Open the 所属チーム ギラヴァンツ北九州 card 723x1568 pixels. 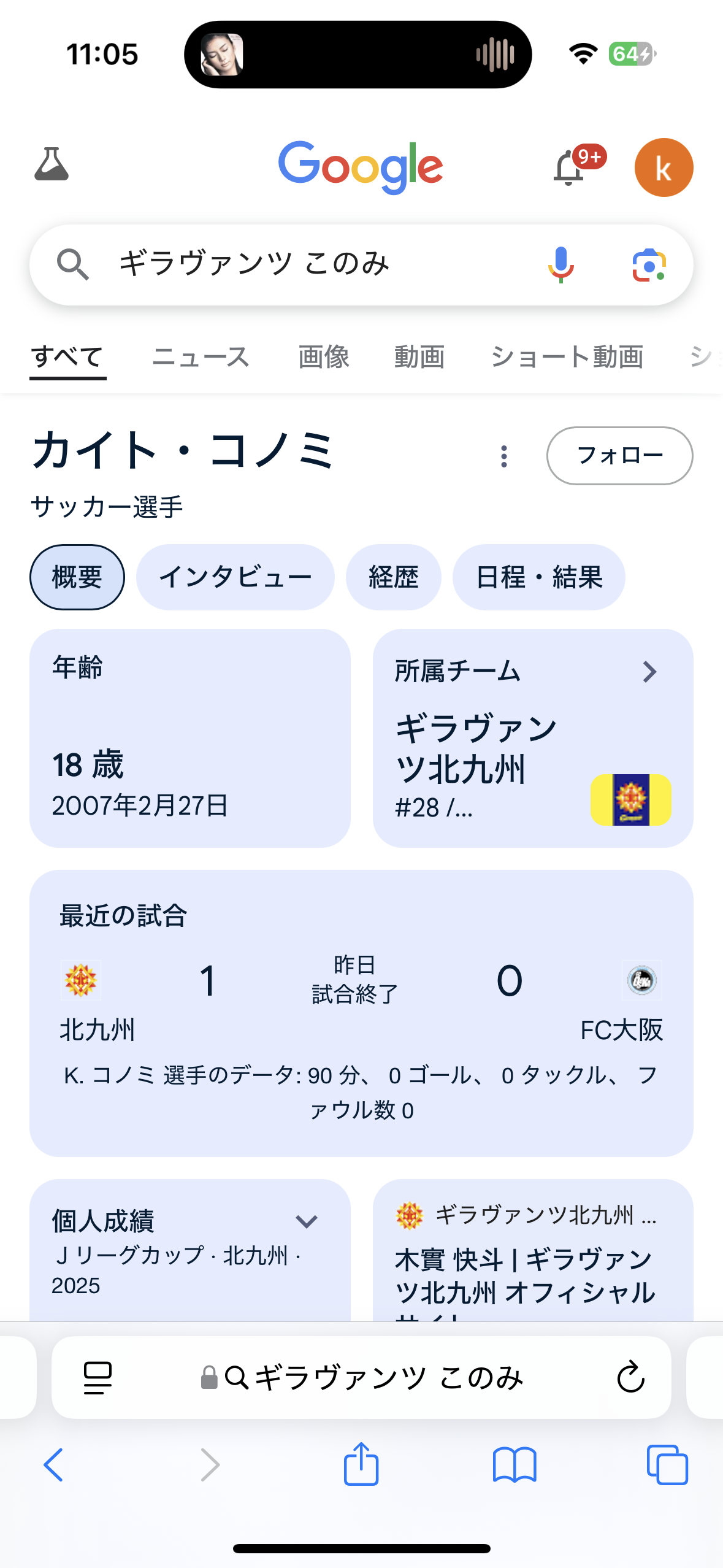pos(532,738)
